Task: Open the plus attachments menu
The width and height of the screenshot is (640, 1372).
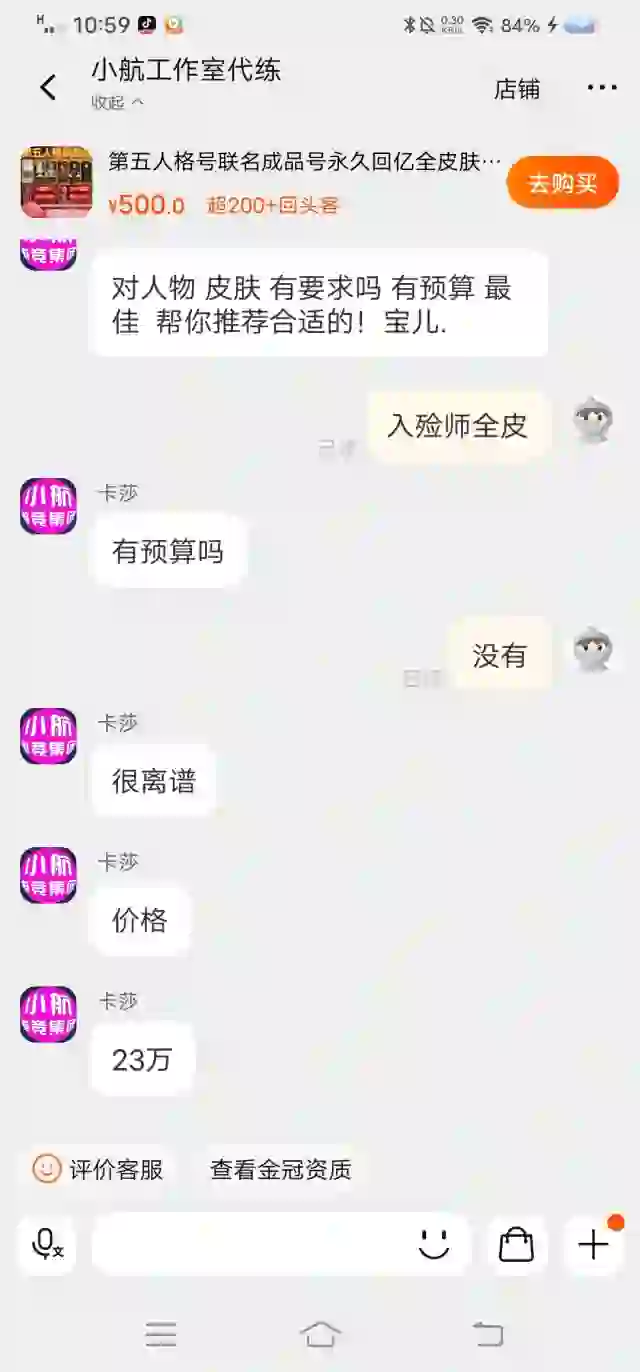Action: [x=593, y=1244]
